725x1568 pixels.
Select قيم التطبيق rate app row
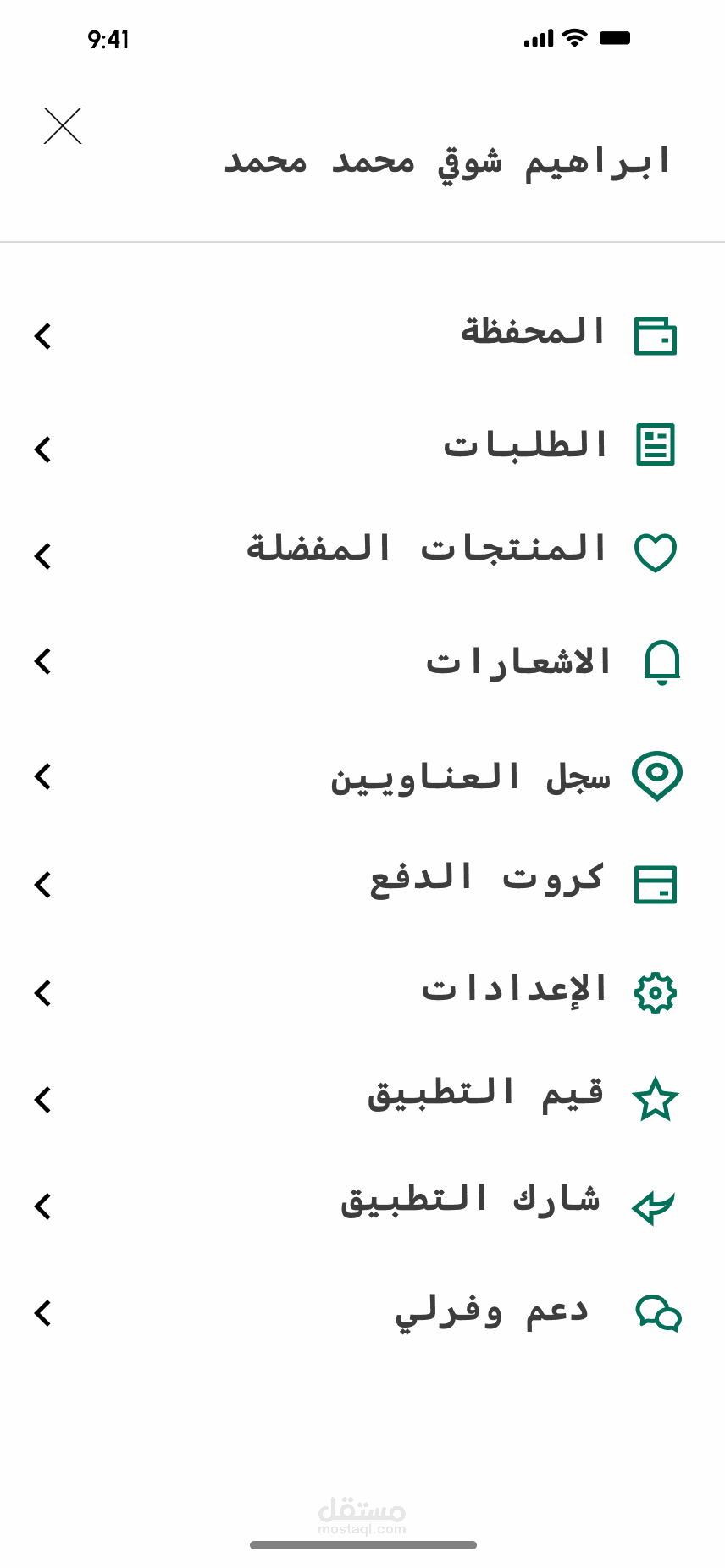[x=484, y=1096]
